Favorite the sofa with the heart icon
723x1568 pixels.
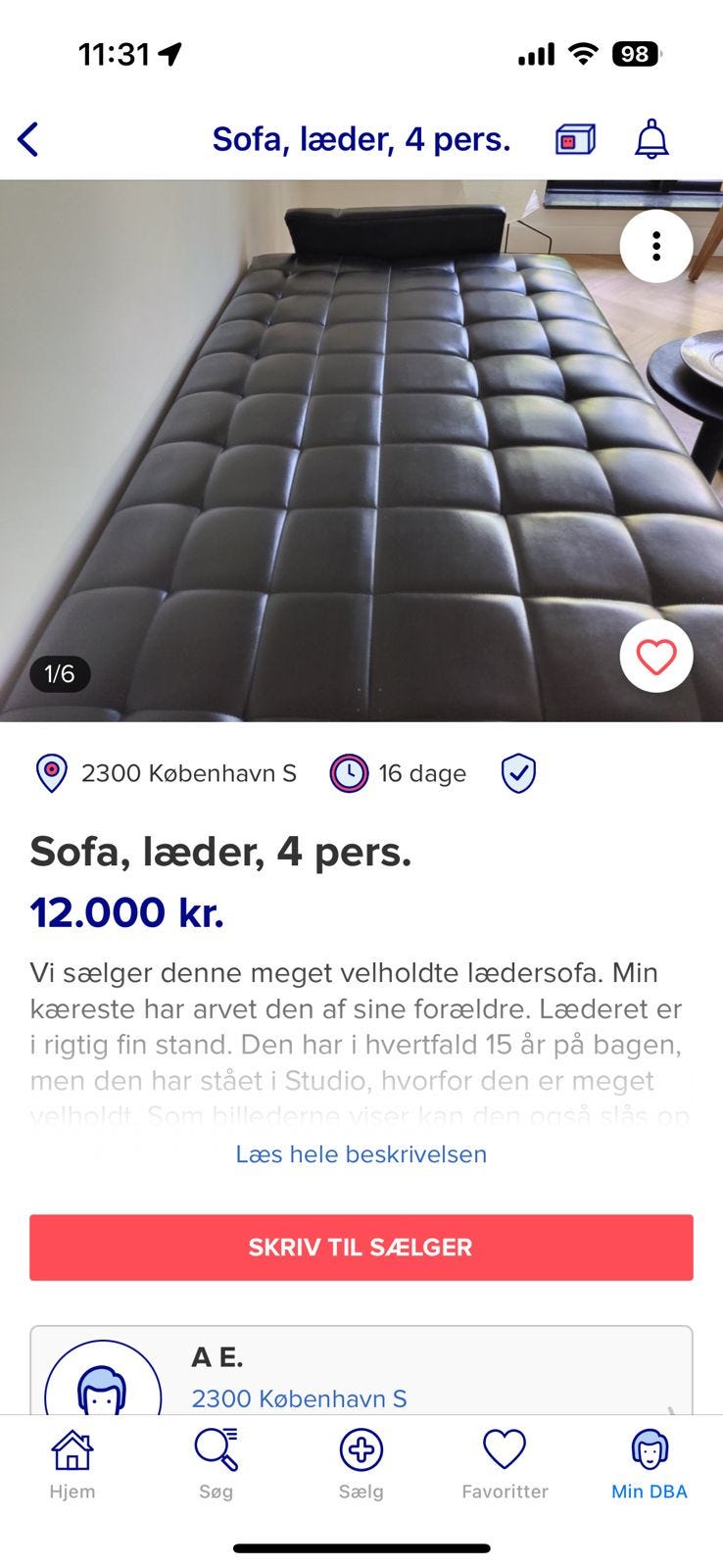[655, 657]
